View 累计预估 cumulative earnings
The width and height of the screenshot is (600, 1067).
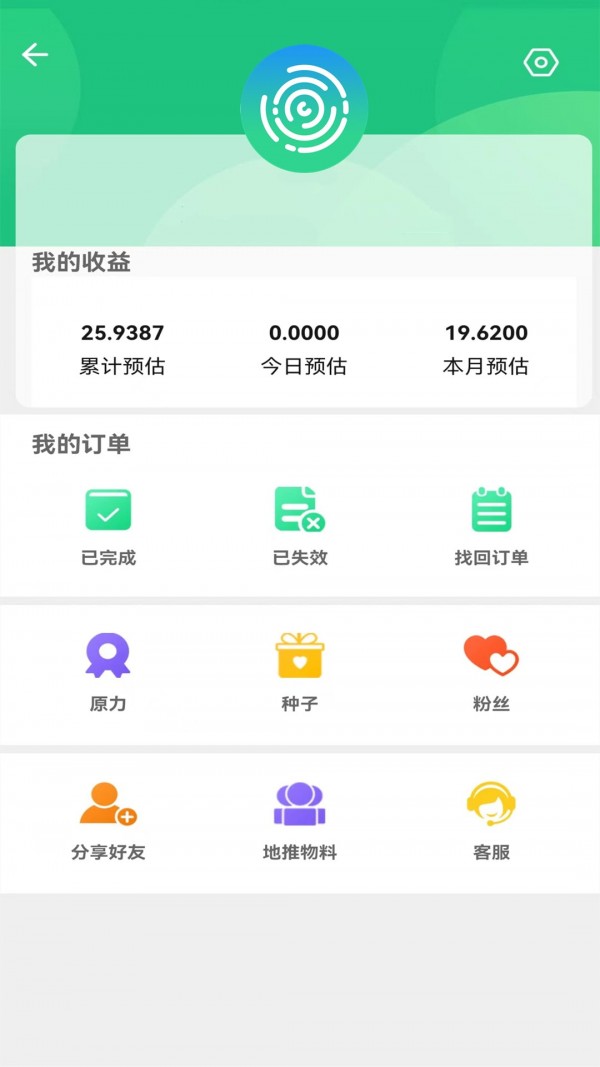(122, 348)
